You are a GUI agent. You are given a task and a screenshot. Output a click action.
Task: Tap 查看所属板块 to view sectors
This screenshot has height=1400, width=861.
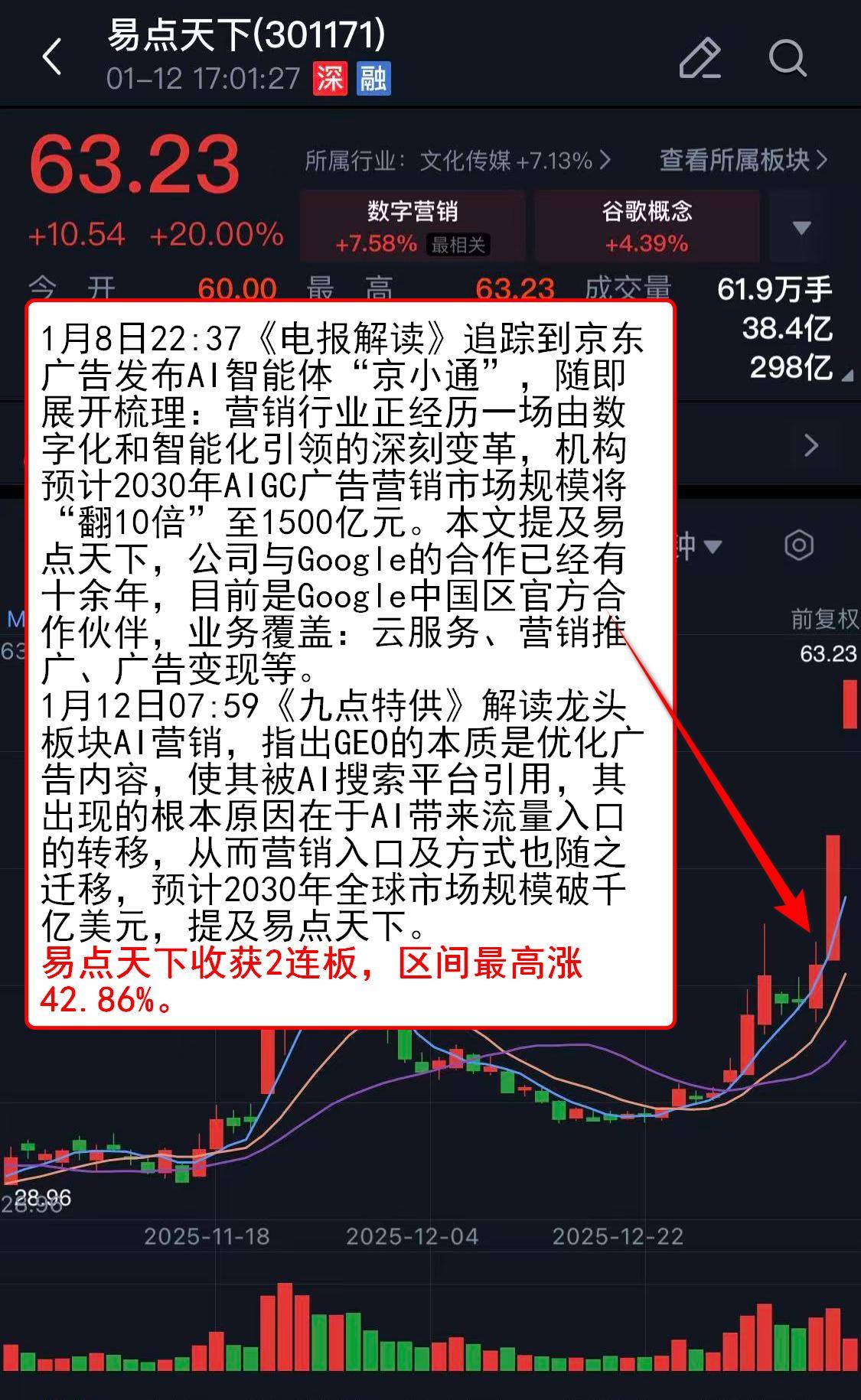[x=743, y=160]
